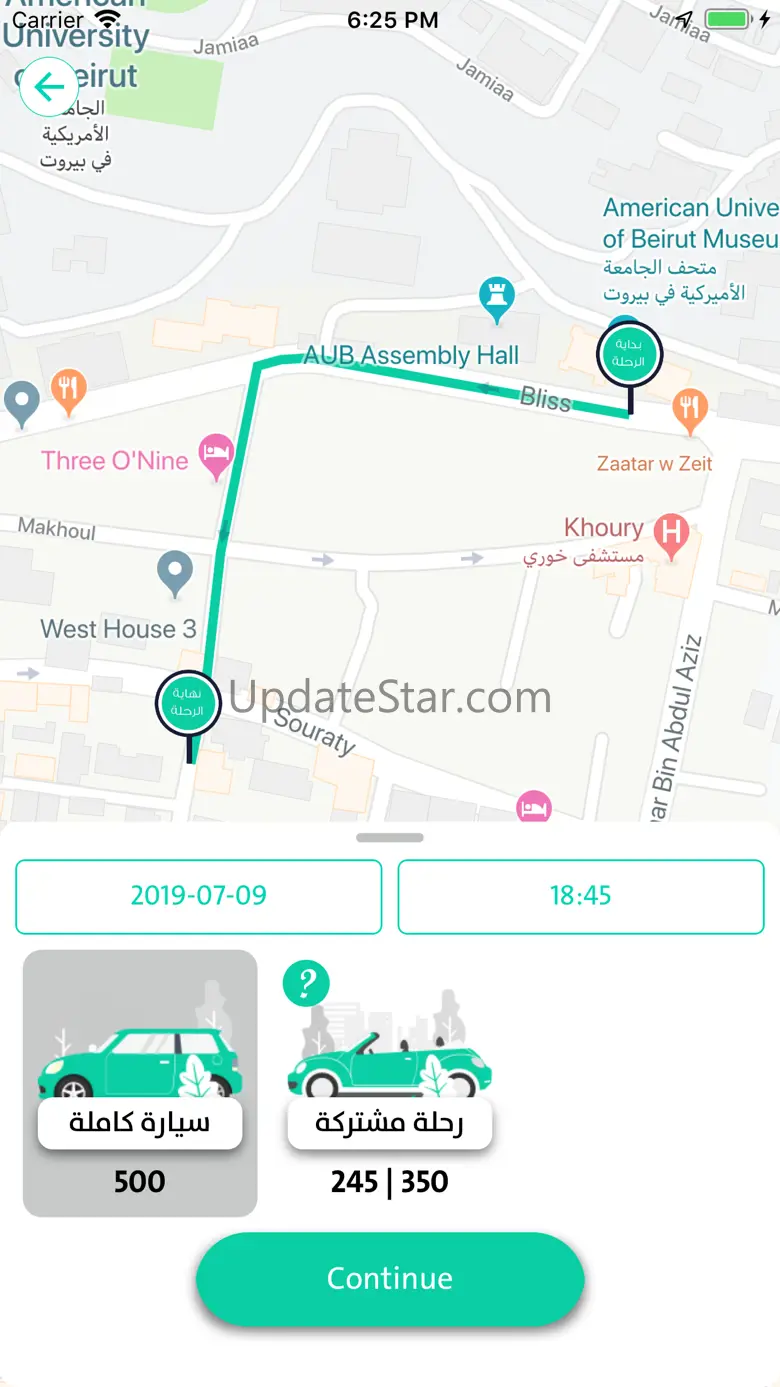
Task: Open the question mark help for shared ride
Action: [306, 984]
